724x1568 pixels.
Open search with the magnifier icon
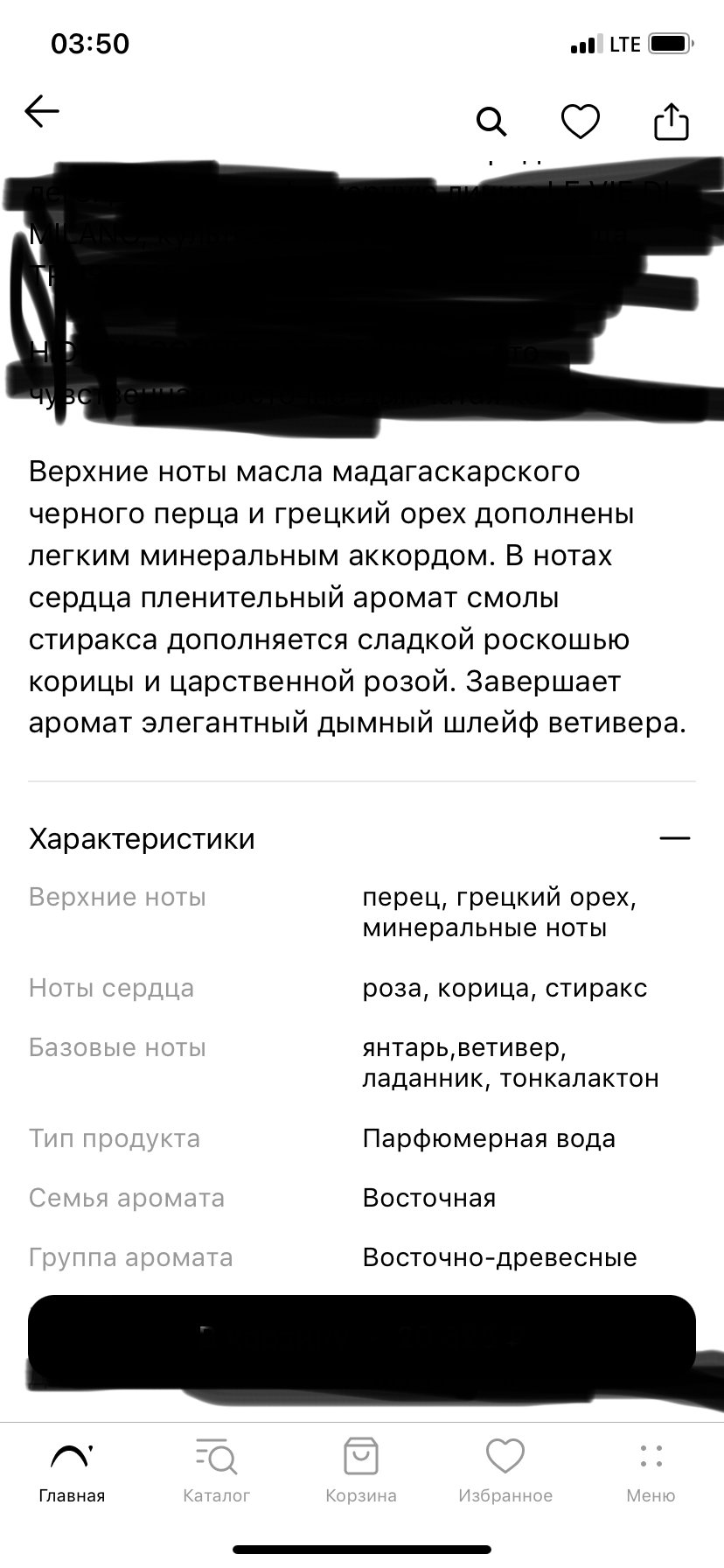pos(491,122)
